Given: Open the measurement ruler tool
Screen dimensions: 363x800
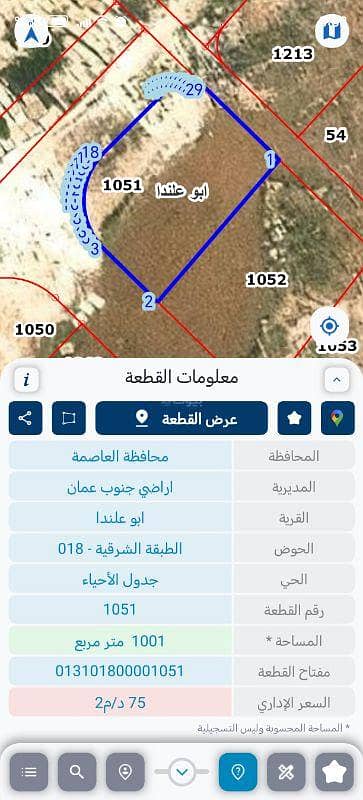Looking at the screenshot, I should [x=286, y=772].
